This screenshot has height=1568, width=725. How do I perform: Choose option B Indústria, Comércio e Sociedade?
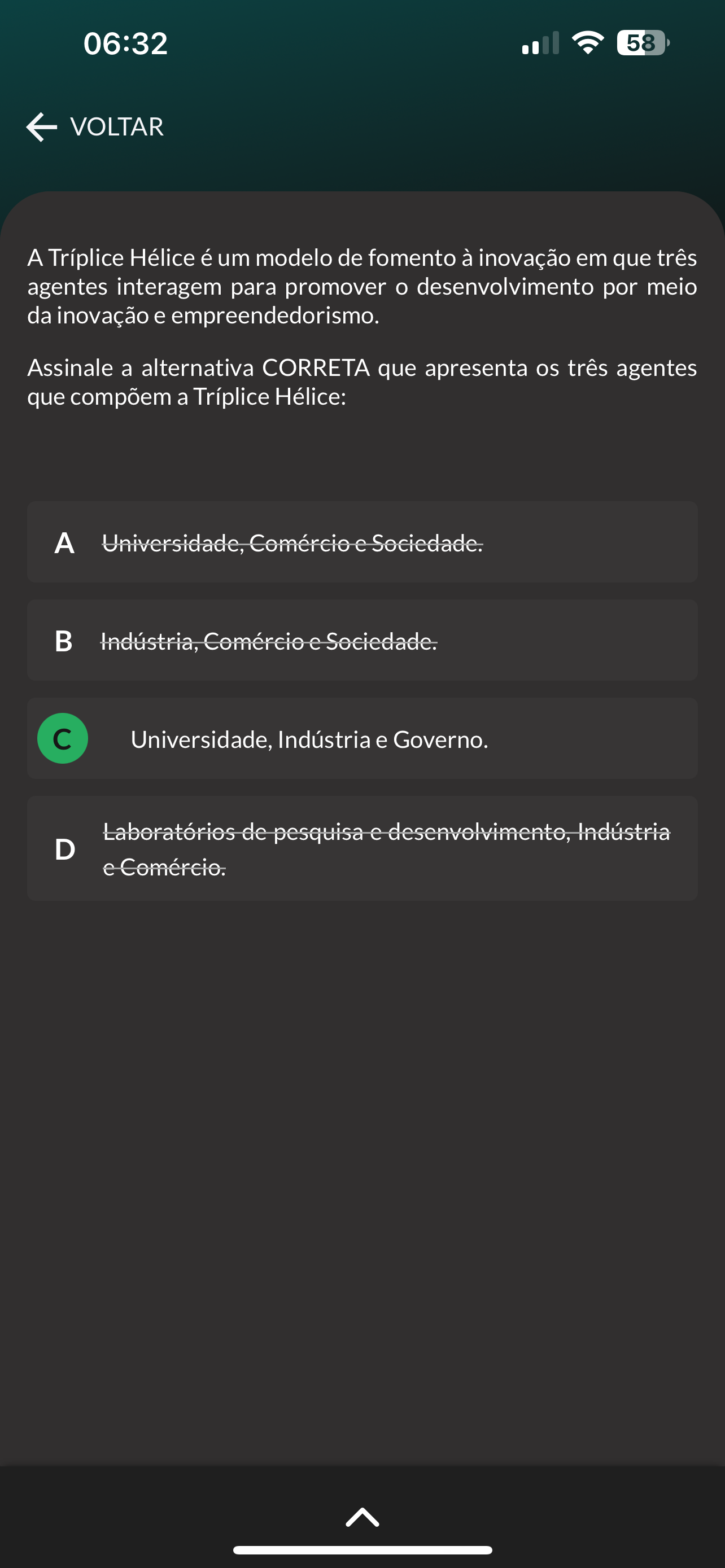[x=361, y=640]
